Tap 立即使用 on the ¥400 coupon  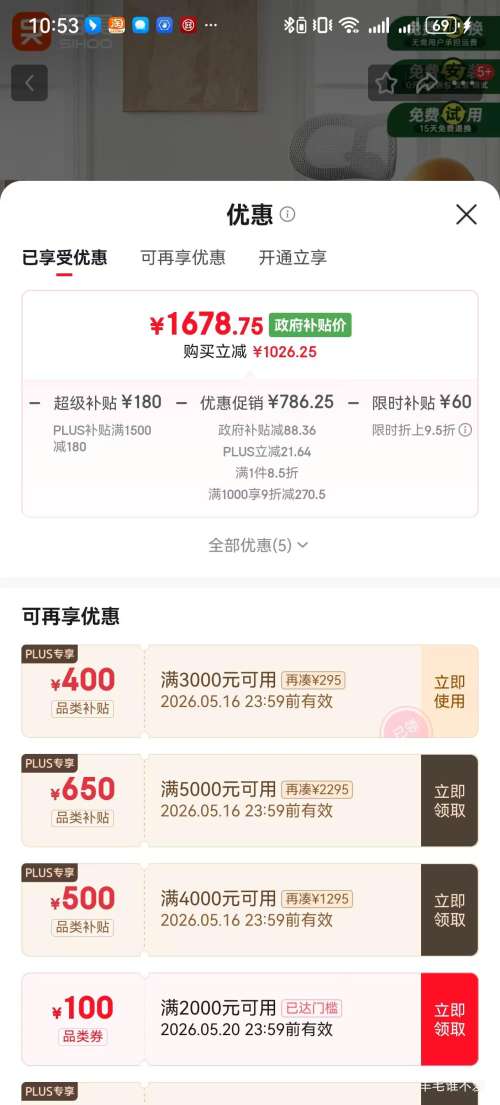point(449,691)
